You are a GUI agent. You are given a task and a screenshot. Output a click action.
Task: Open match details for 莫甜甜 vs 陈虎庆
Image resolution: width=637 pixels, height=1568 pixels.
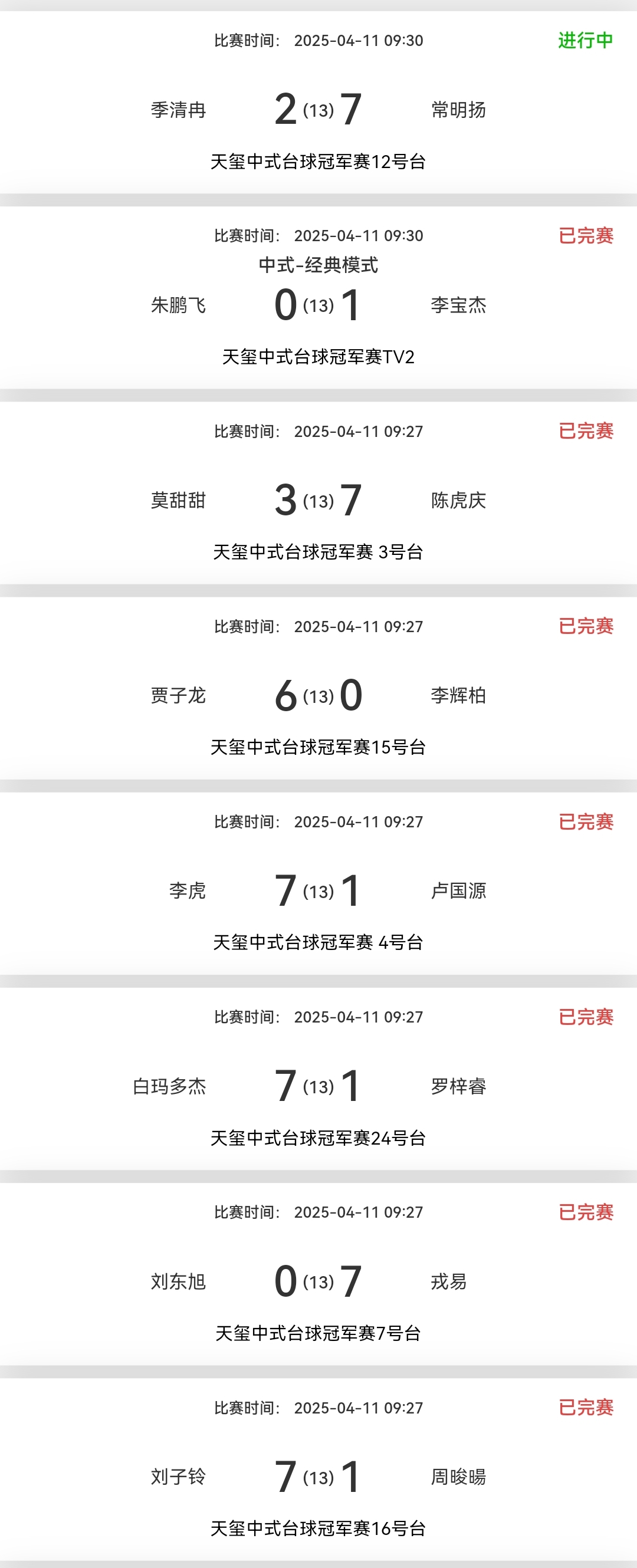318,499
